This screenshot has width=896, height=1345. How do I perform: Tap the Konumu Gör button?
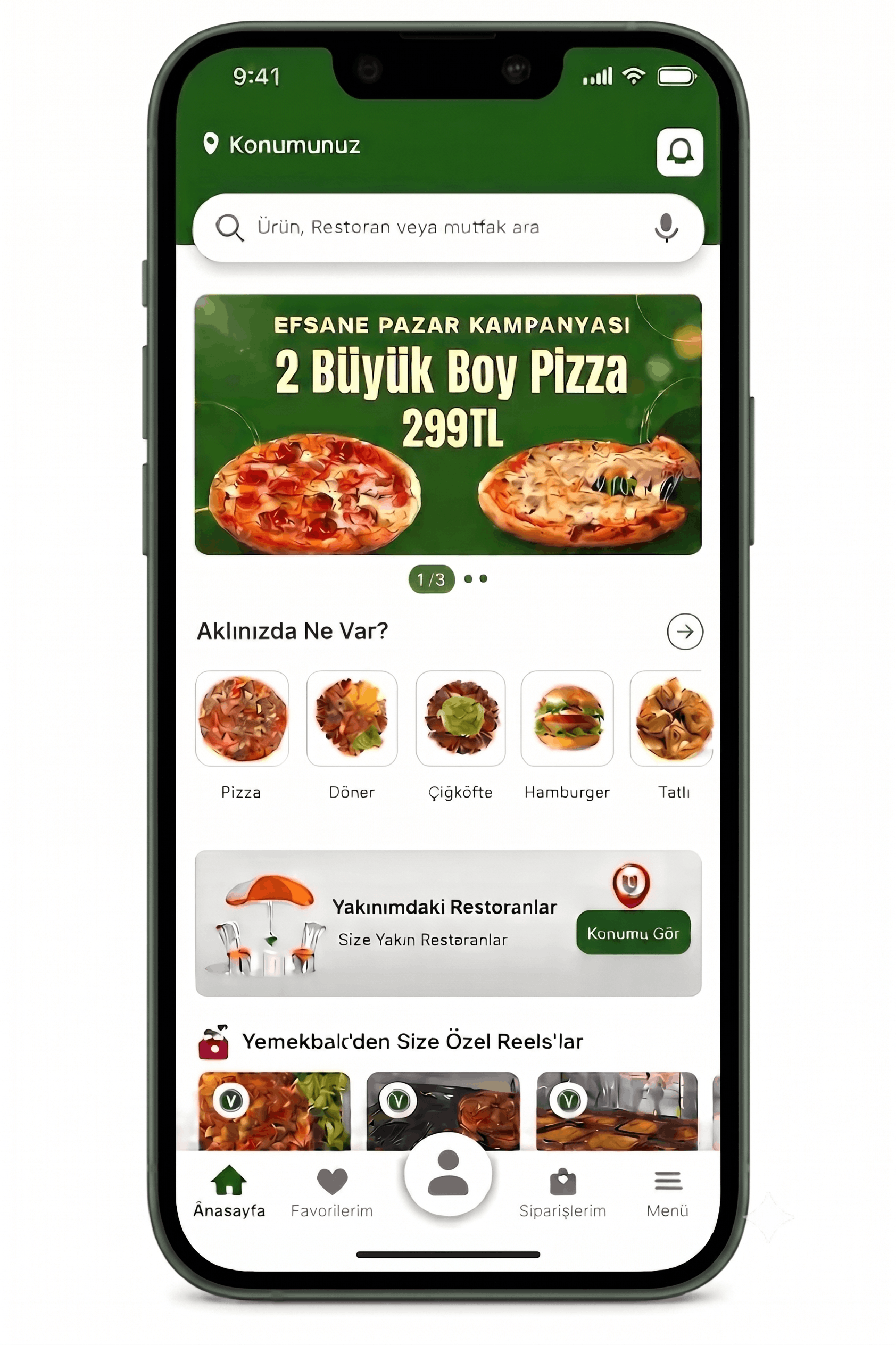pyautogui.click(x=633, y=933)
